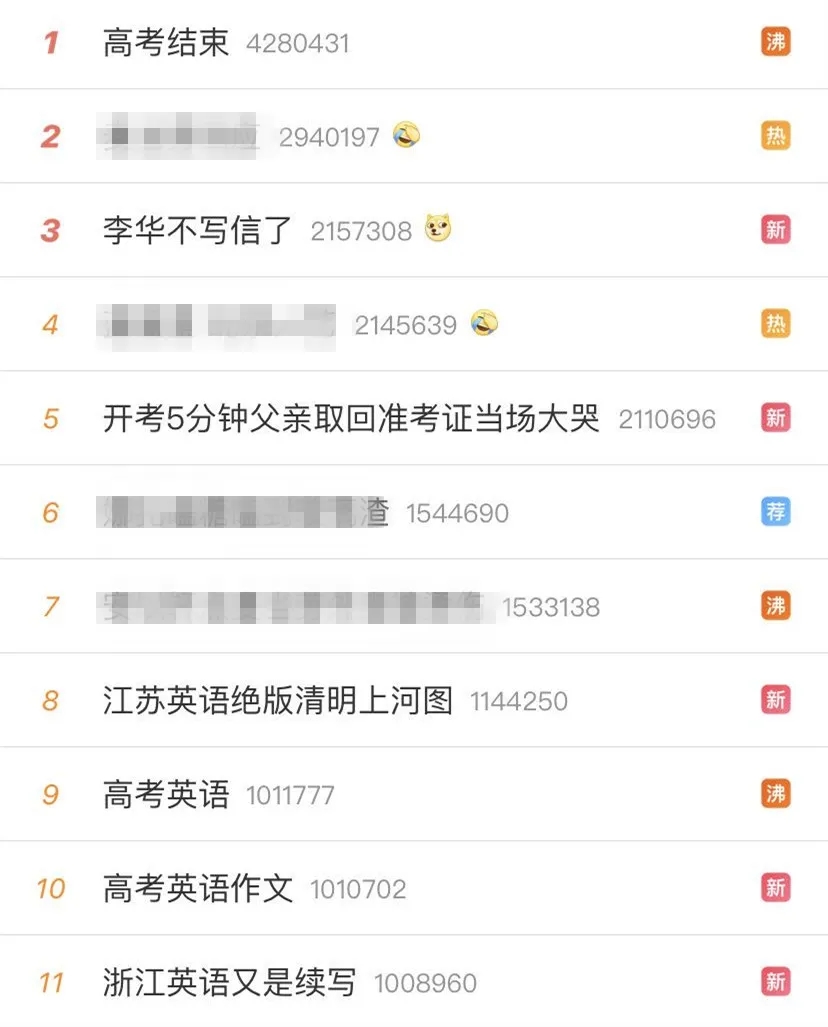Image resolution: width=828 pixels, height=1027 pixels.
Task: Open the 高考英语作文 topic
Action: (x=196, y=887)
